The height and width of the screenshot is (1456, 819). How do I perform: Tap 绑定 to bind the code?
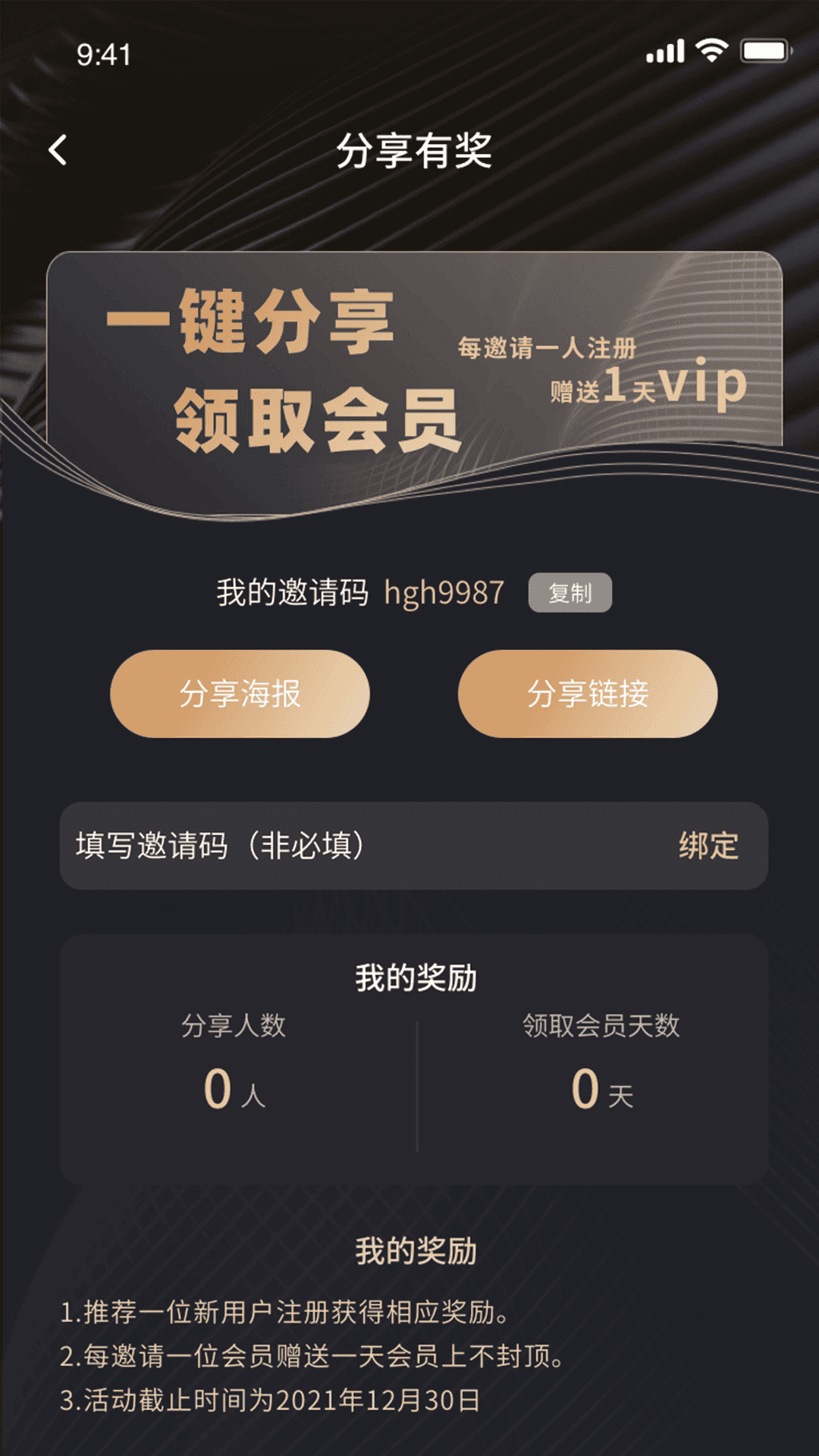(x=708, y=846)
